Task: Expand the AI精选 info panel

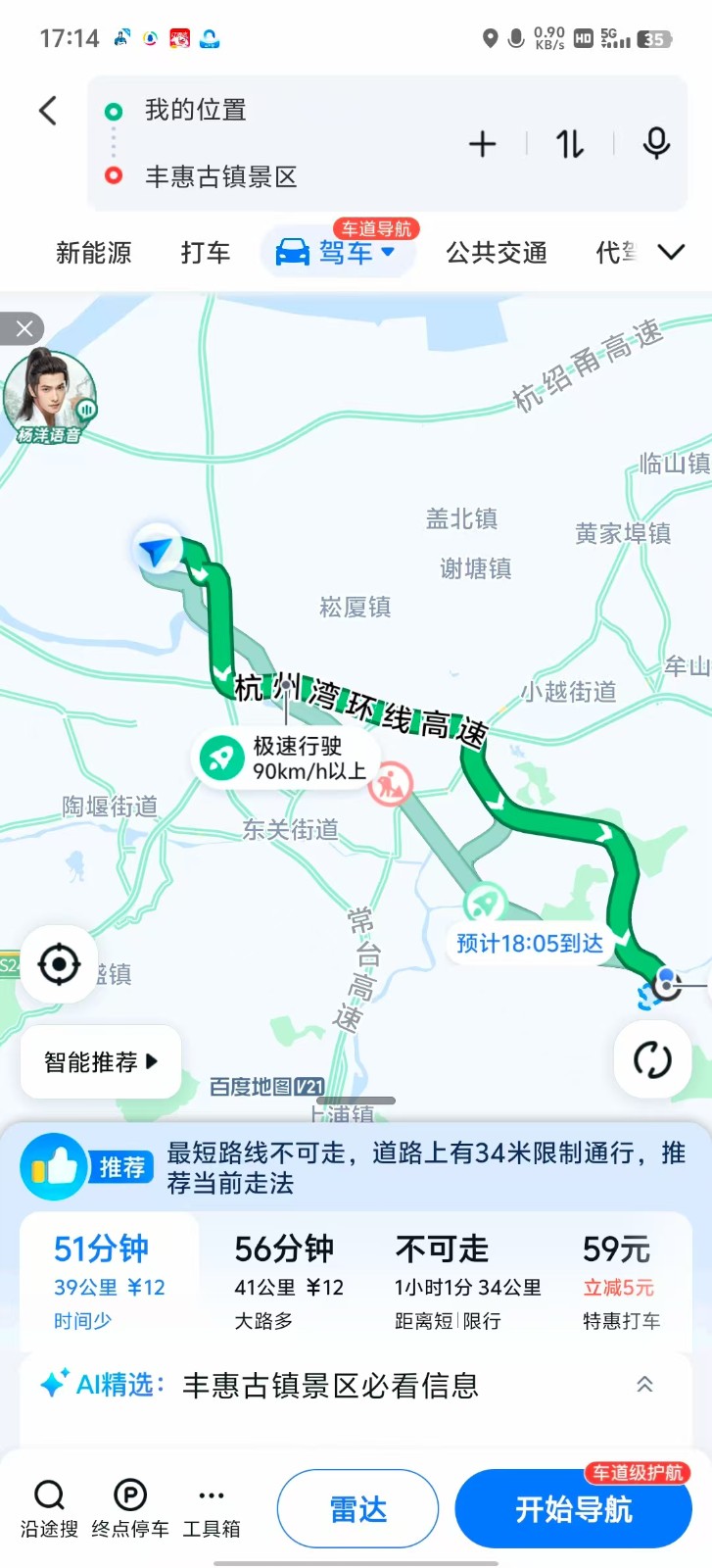Action: 644,1385
